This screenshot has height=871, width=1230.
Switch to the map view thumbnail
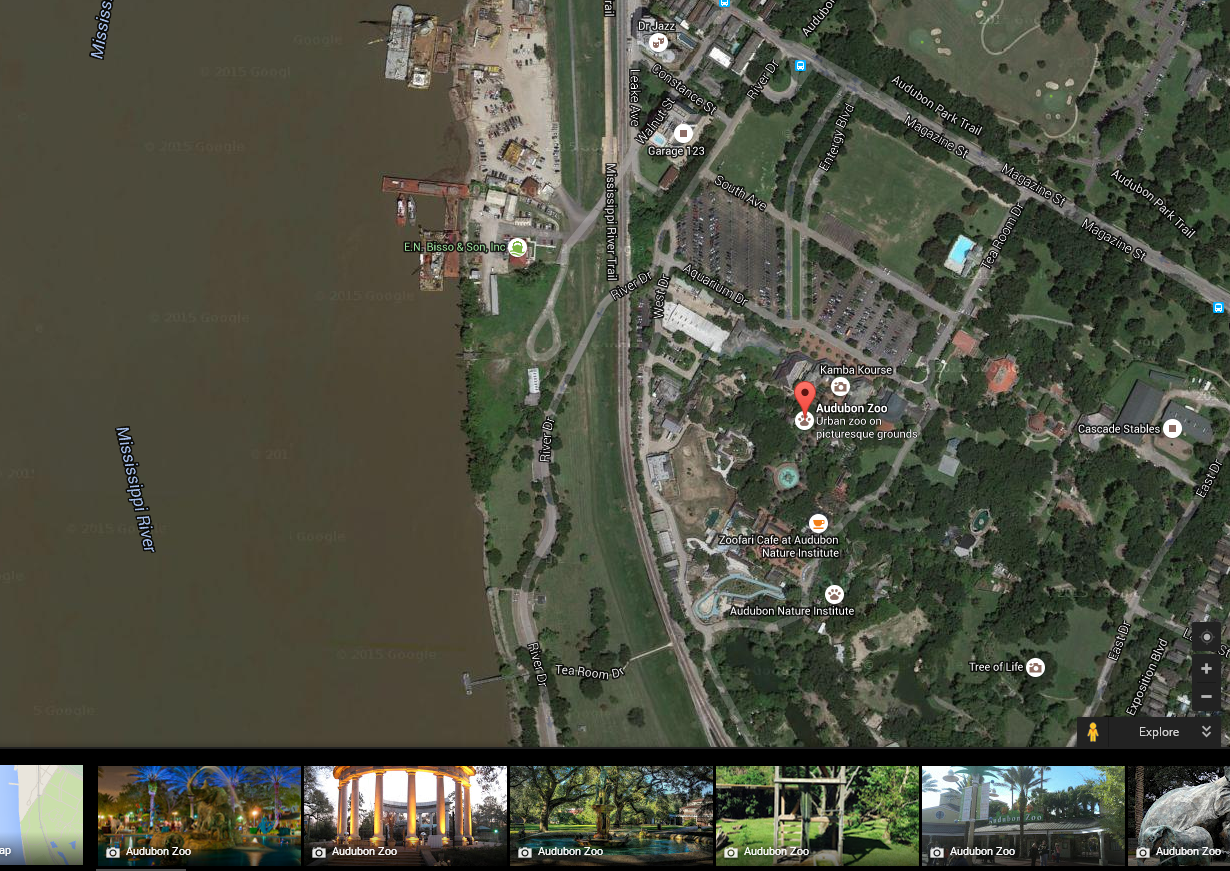coord(40,815)
